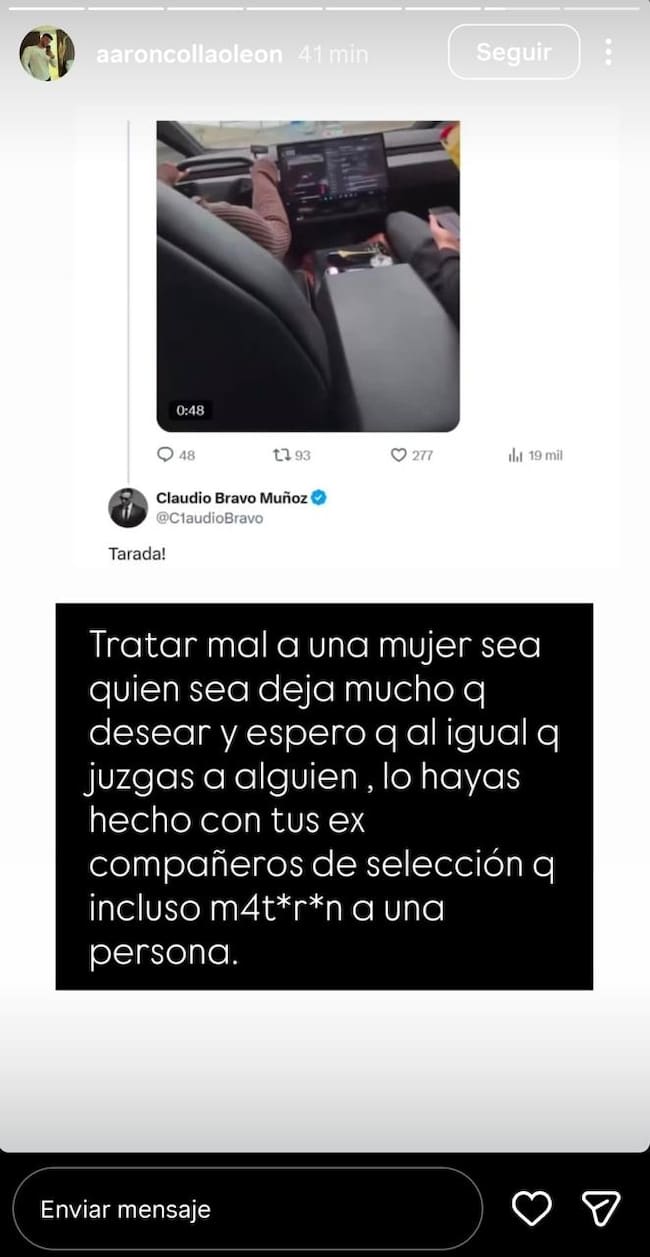Share the story via paper plane icon

pyautogui.click(x=601, y=1208)
